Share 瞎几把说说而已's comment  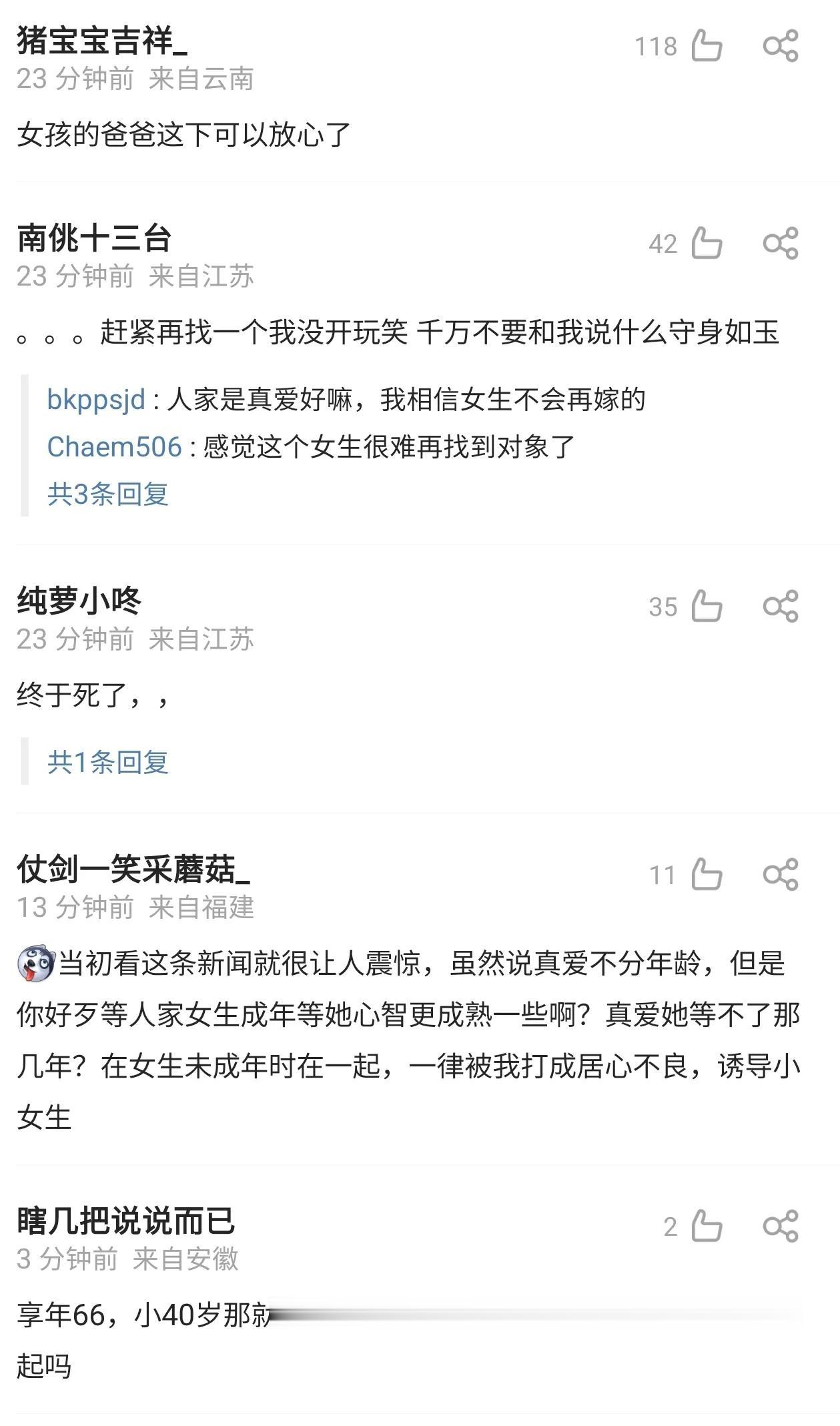click(x=780, y=1226)
